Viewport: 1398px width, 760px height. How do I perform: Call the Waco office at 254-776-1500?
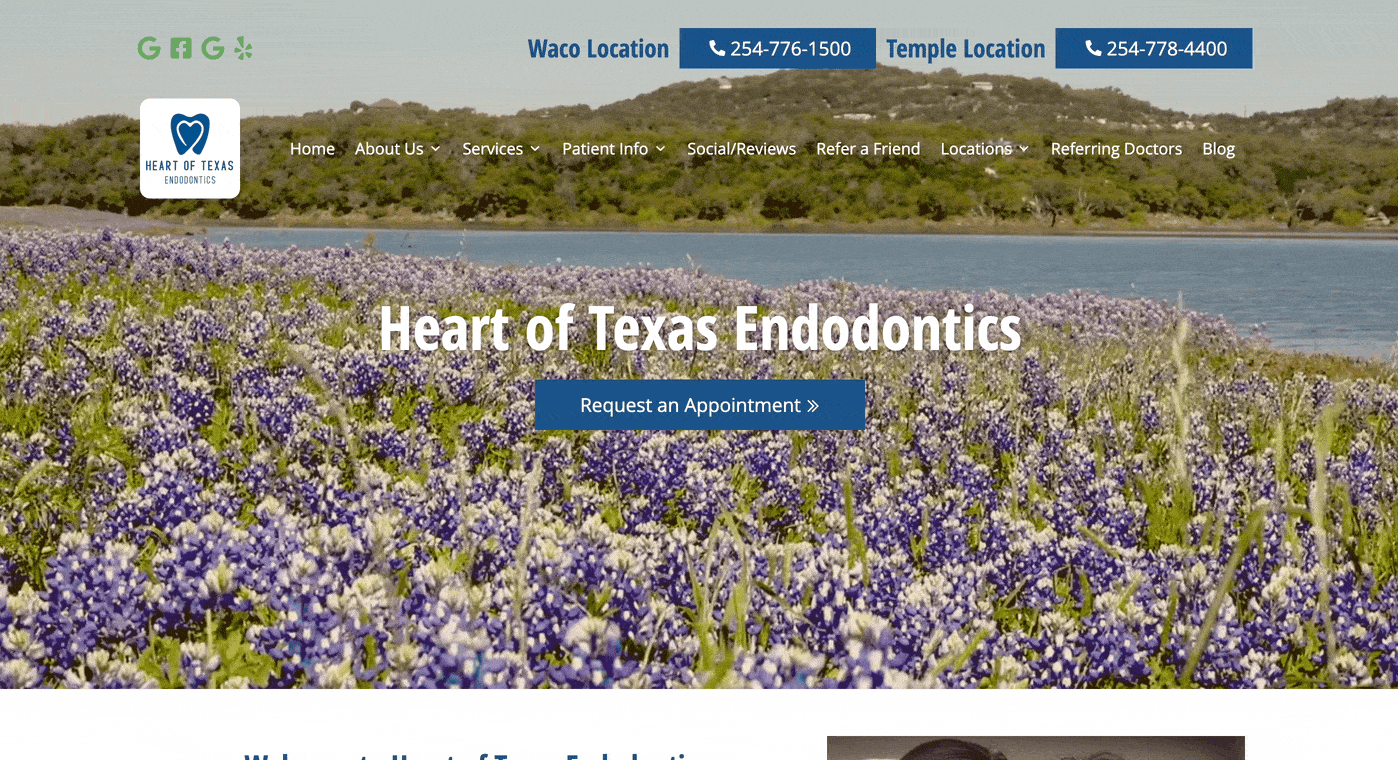[778, 48]
